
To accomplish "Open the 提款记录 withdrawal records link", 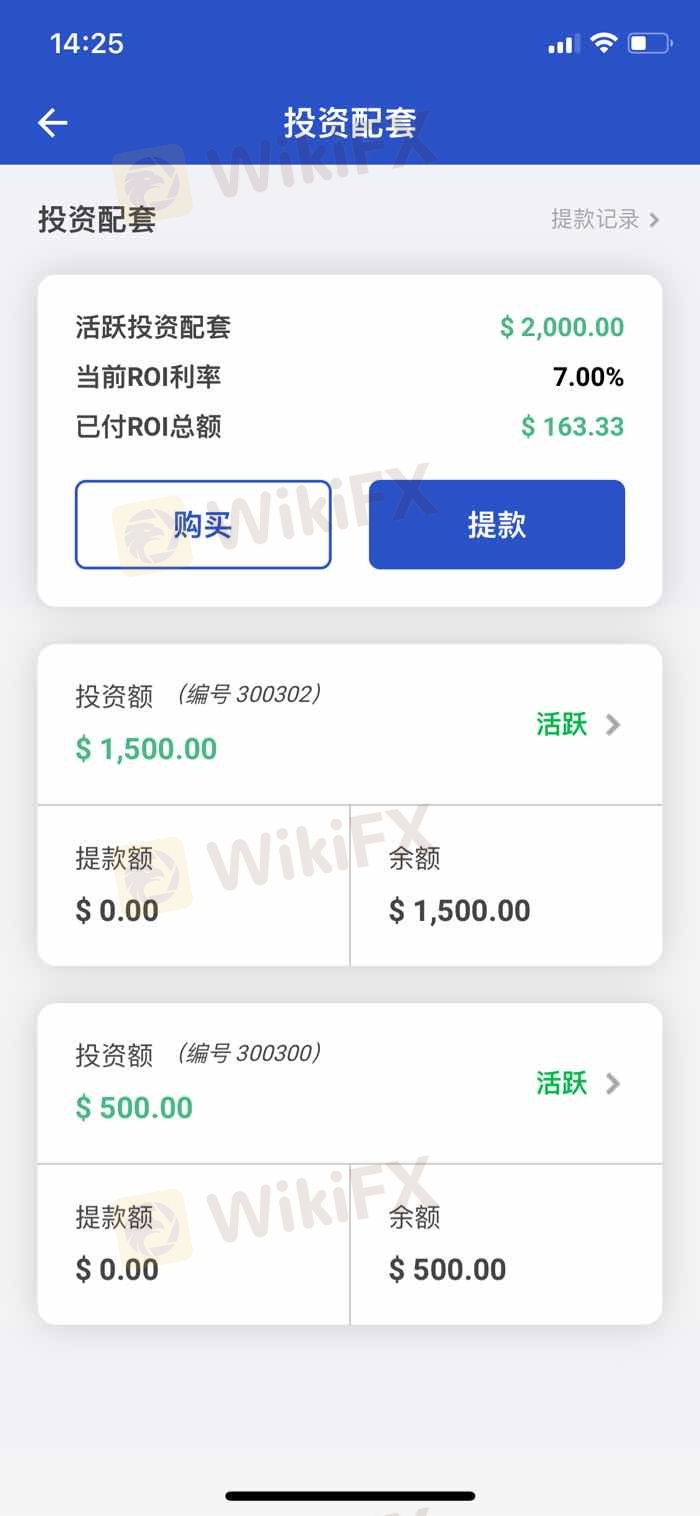I will [x=605, y=219].
